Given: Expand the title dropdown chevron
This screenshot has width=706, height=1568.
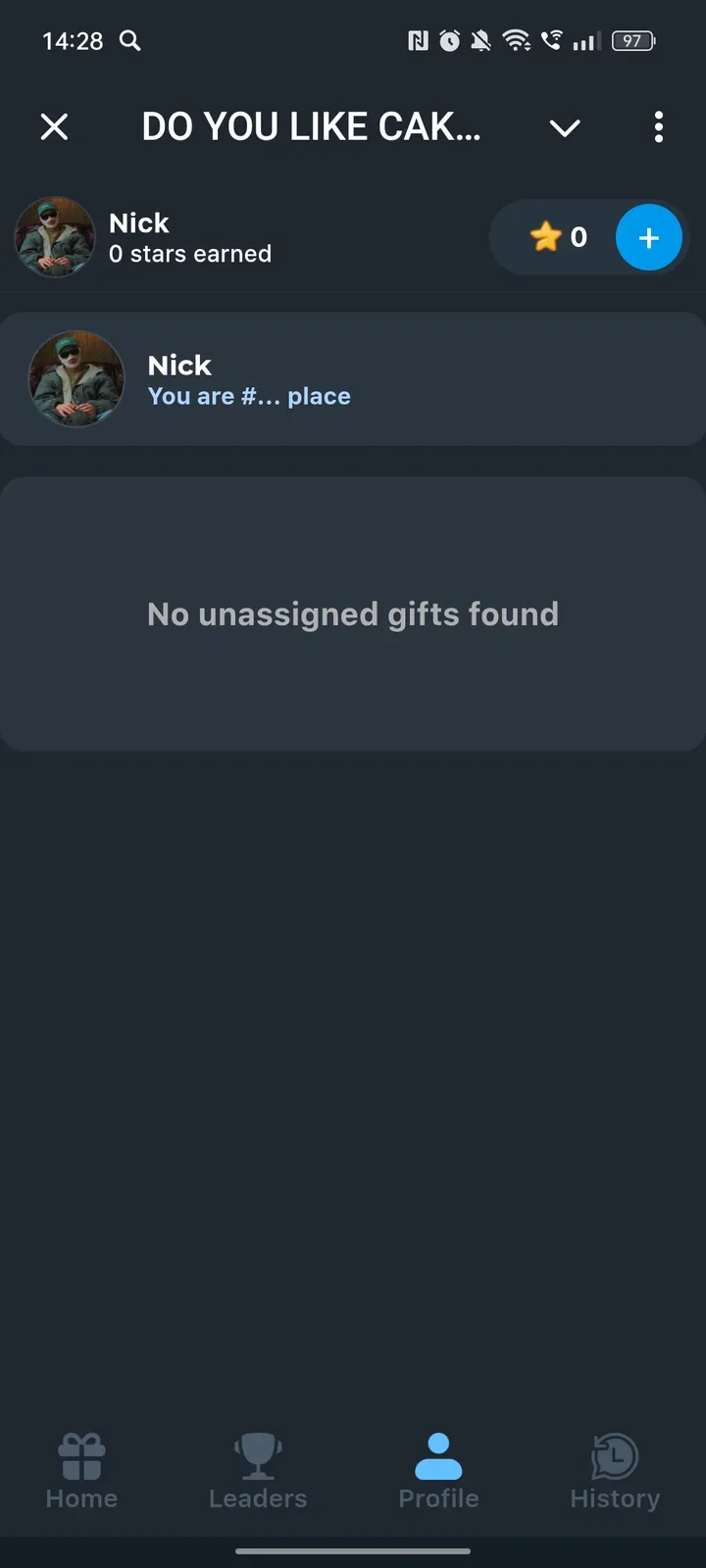Looking at the screenshot, I should coord(565,127).
